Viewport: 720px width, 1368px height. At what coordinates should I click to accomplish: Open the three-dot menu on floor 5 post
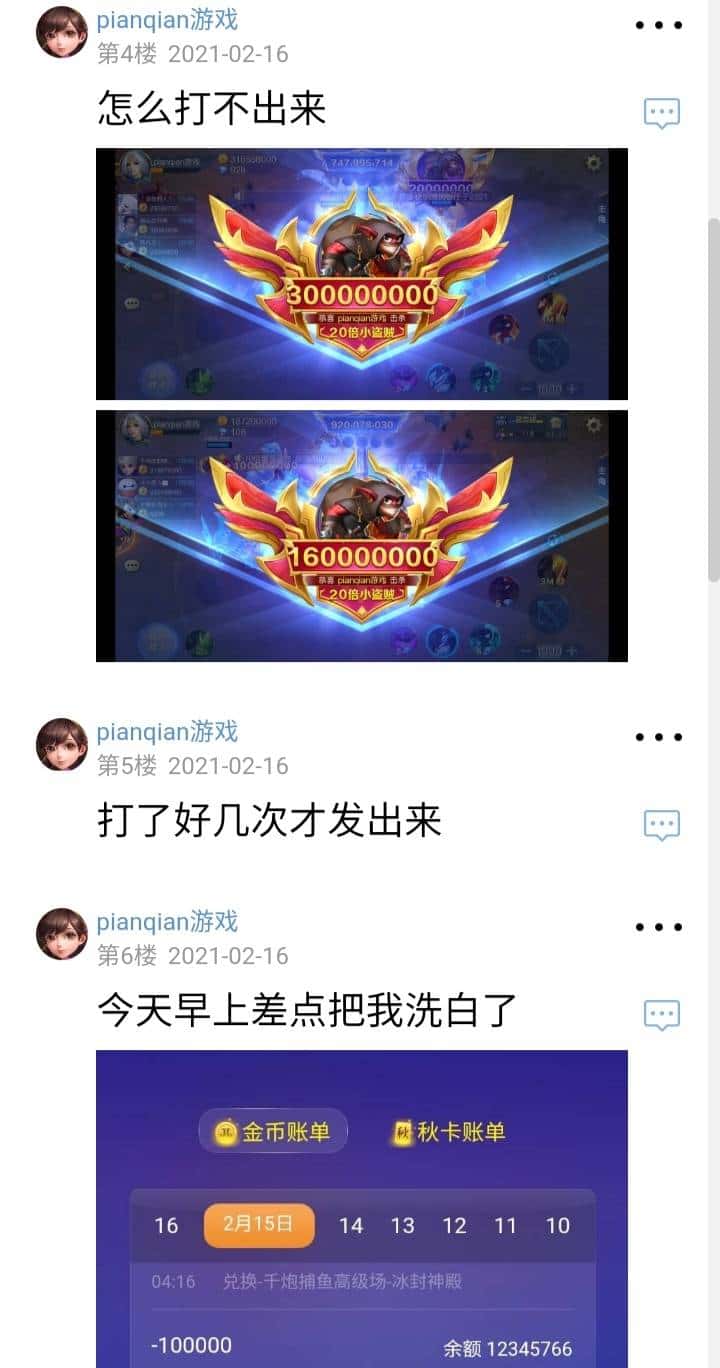tap(657, 736)
